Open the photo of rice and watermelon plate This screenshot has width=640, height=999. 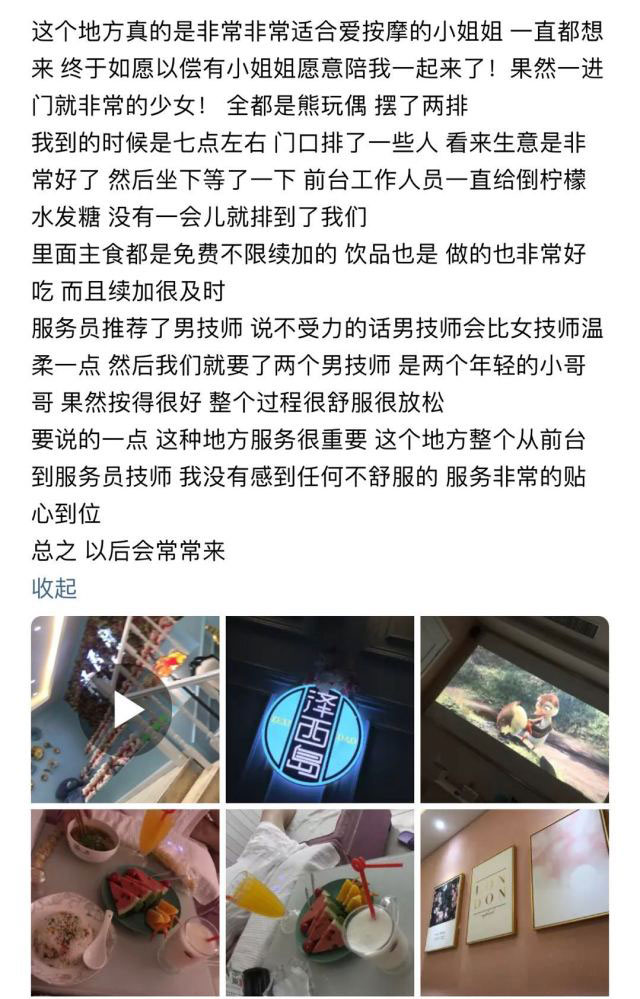point(125,902)
